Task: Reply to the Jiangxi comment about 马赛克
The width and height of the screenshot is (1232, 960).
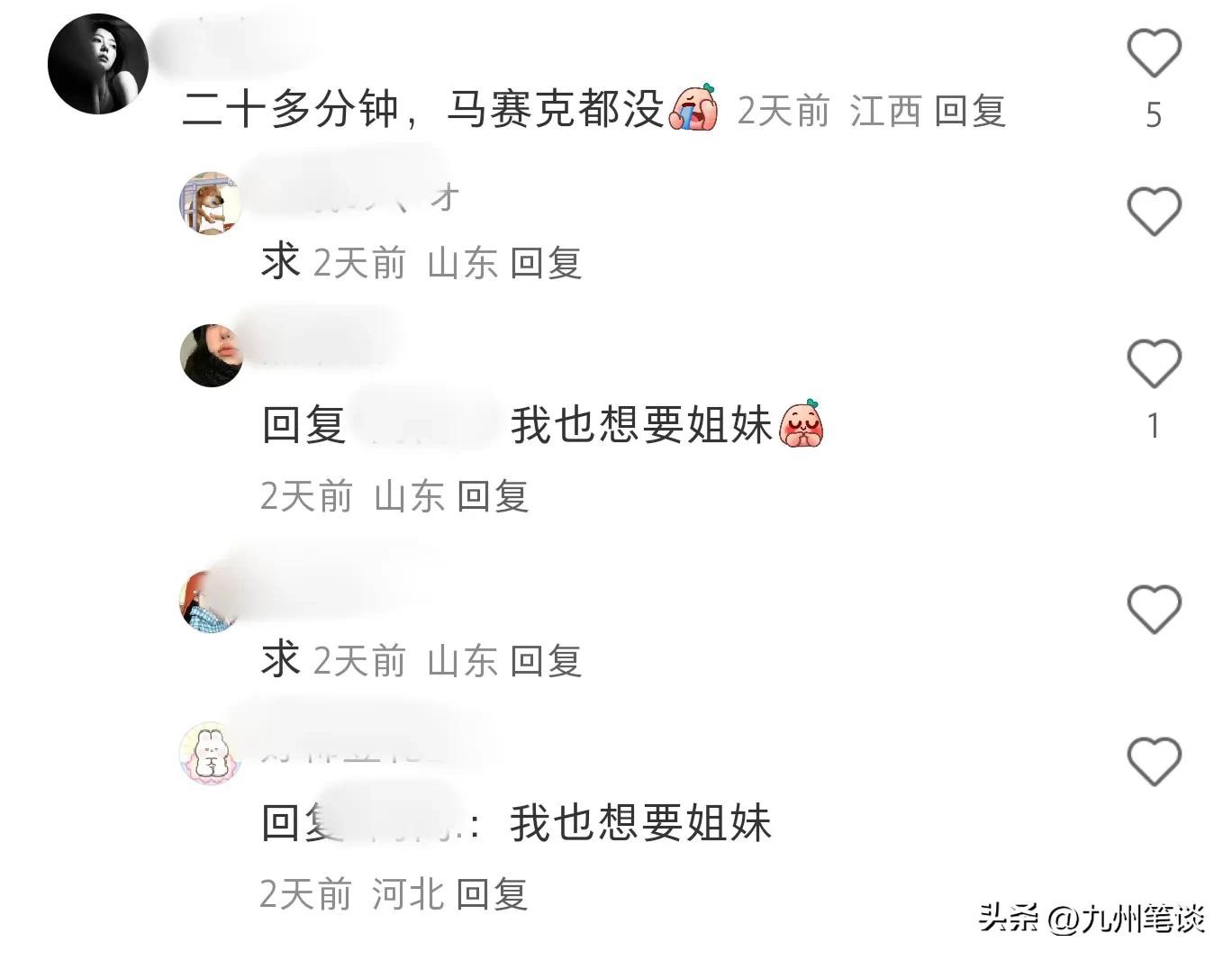Action: point(970,112)
